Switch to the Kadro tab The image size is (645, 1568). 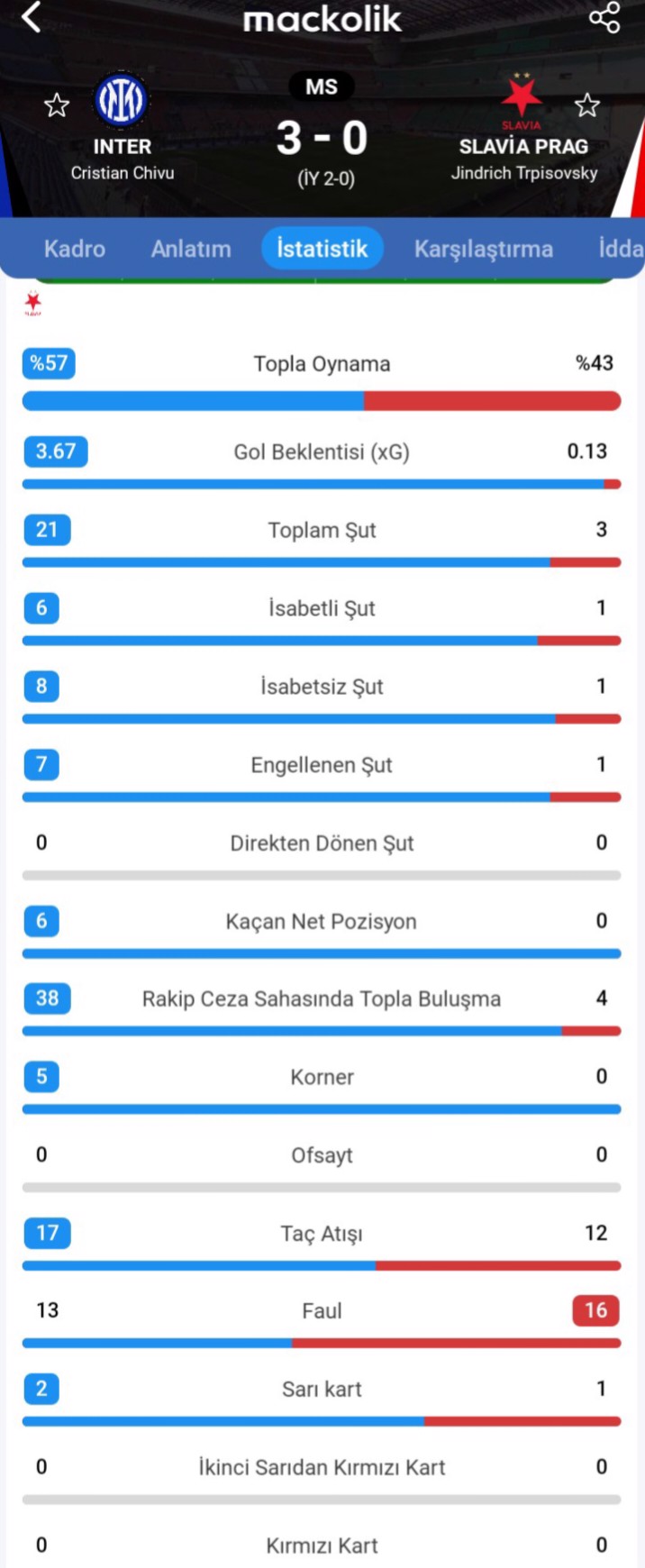click(x=75, y=249)
